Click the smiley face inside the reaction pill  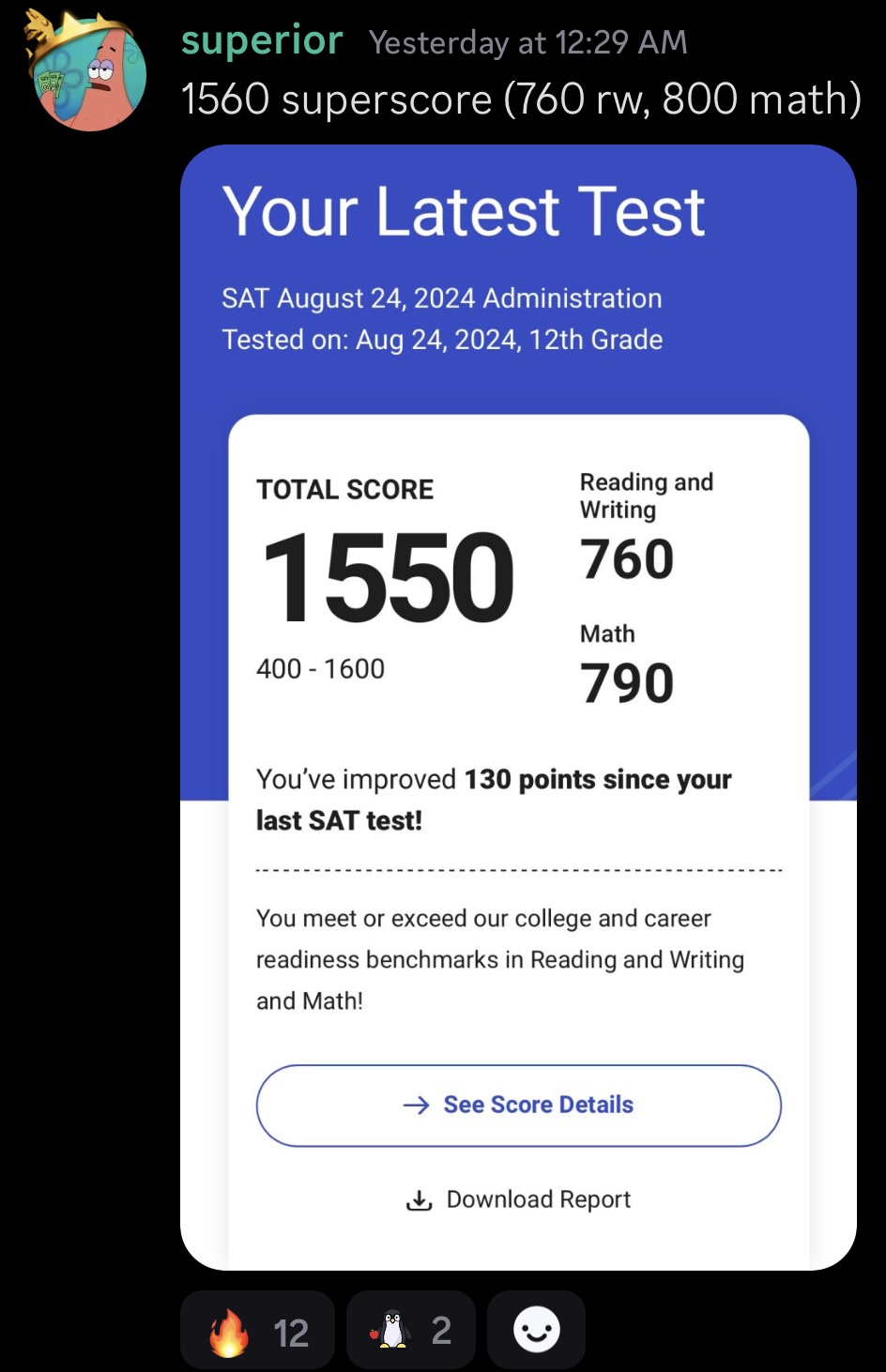tap(536, 1328)
